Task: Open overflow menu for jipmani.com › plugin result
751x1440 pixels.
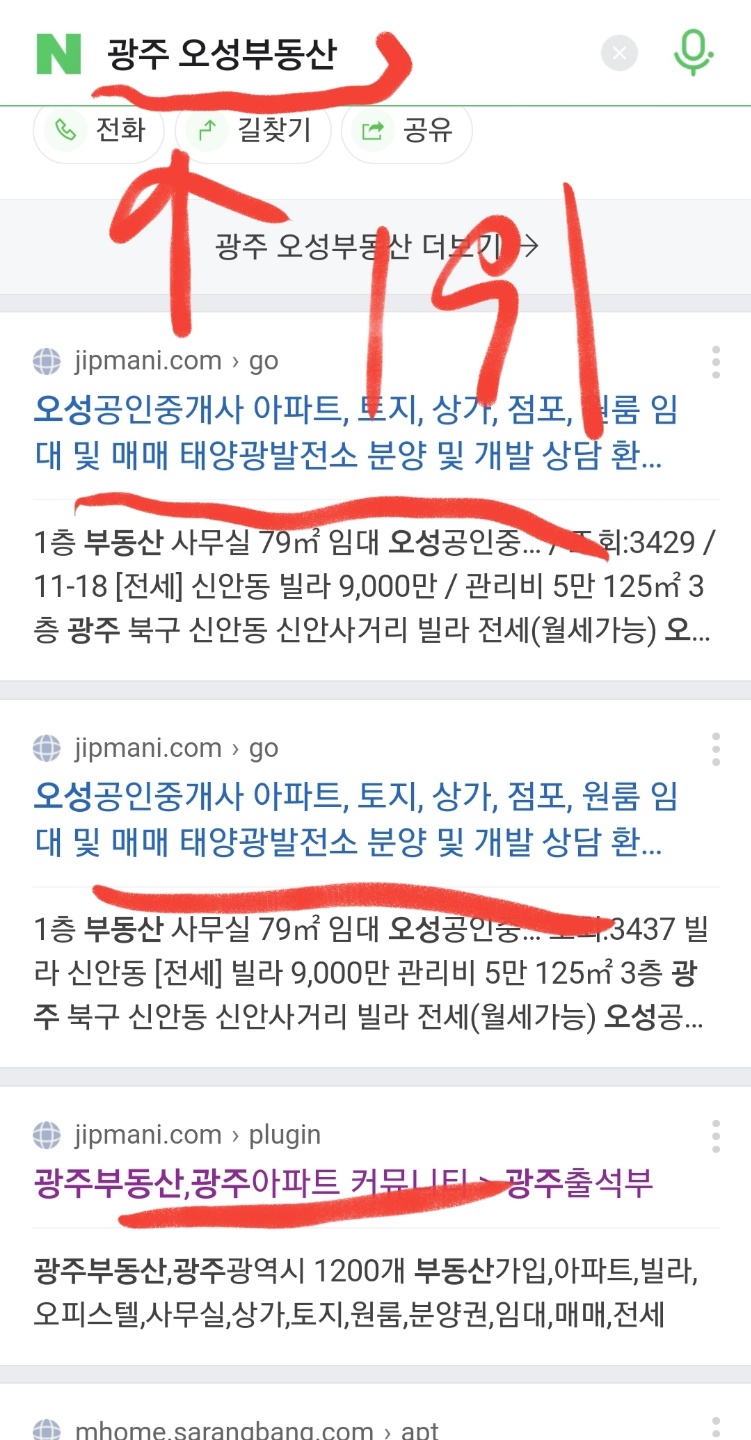Action: pyautogui.click(x=715, y=1136)
